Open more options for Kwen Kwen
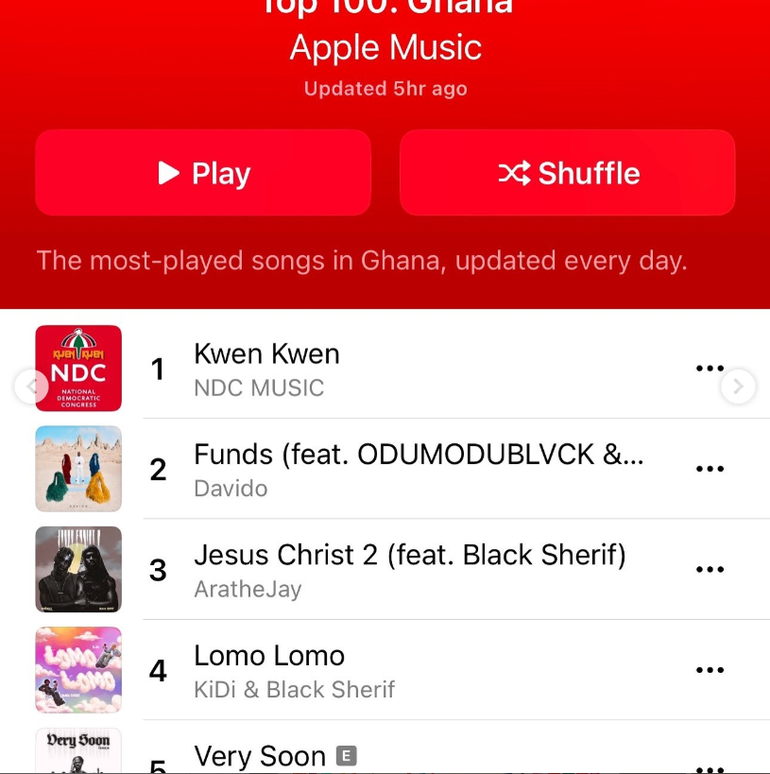770x774 pixels. pyautogui.click(x=709, y=368)
